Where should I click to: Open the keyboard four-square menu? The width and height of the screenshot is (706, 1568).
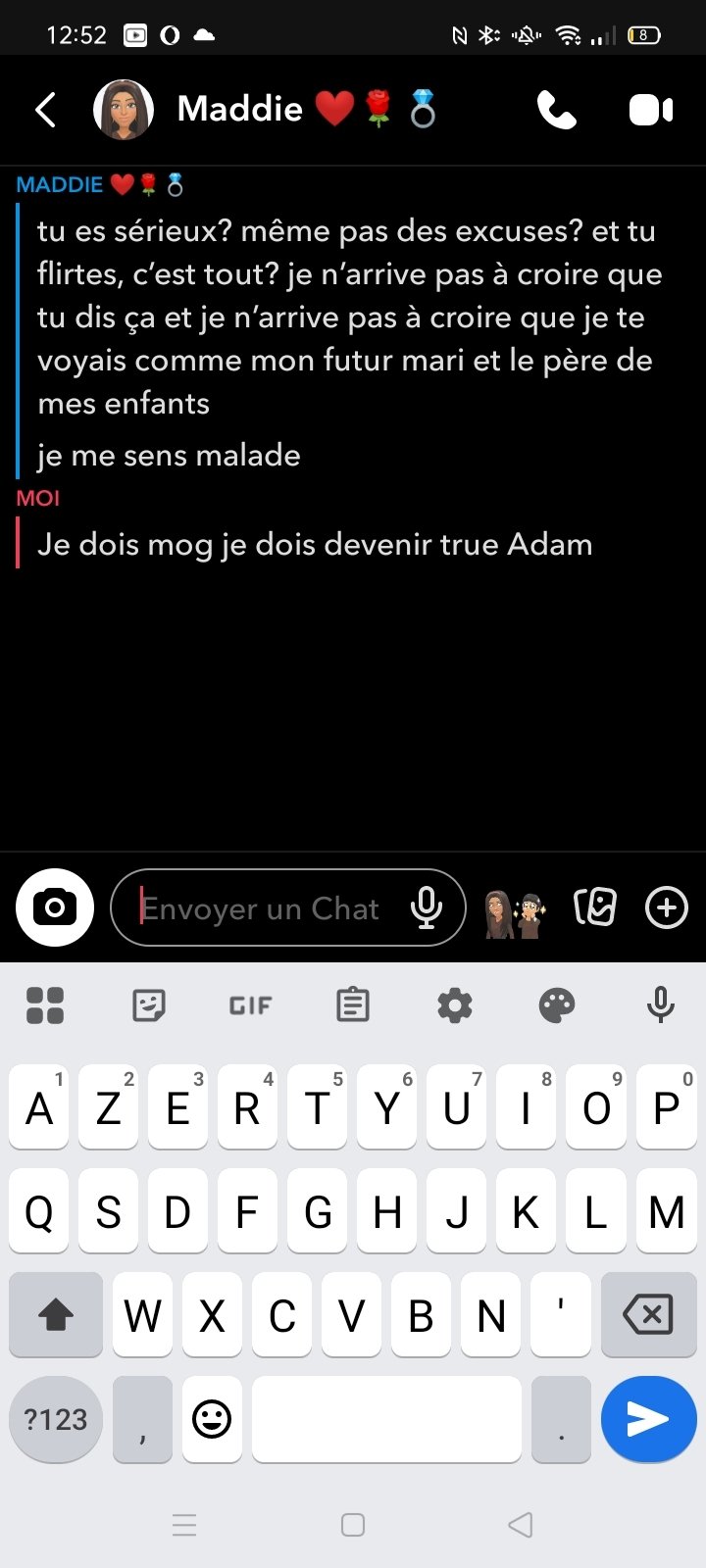tap(45, 1005)
